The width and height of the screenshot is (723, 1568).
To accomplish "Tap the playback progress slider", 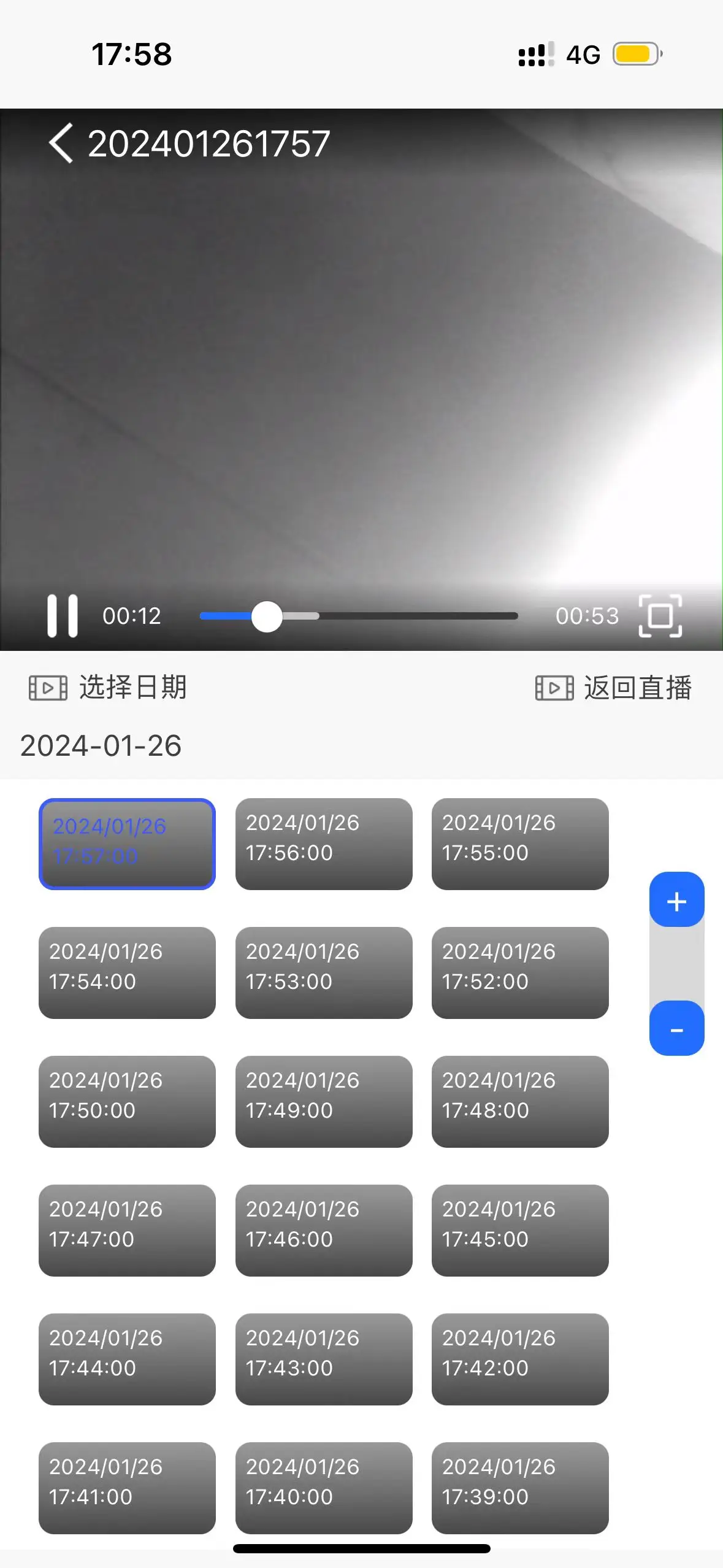I will pyautogui.click(x=359, y=616).
